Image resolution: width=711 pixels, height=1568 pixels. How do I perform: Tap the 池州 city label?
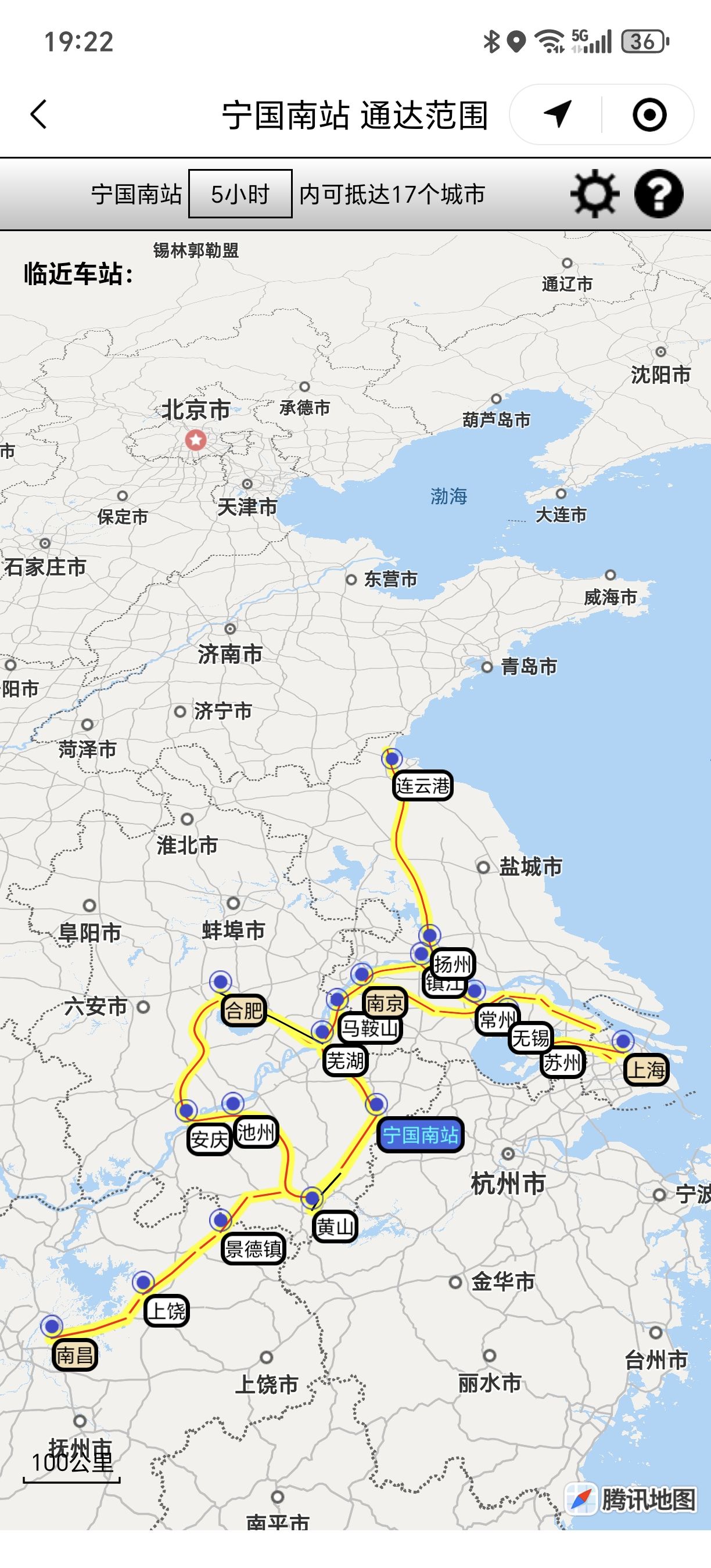[256, 1132]
